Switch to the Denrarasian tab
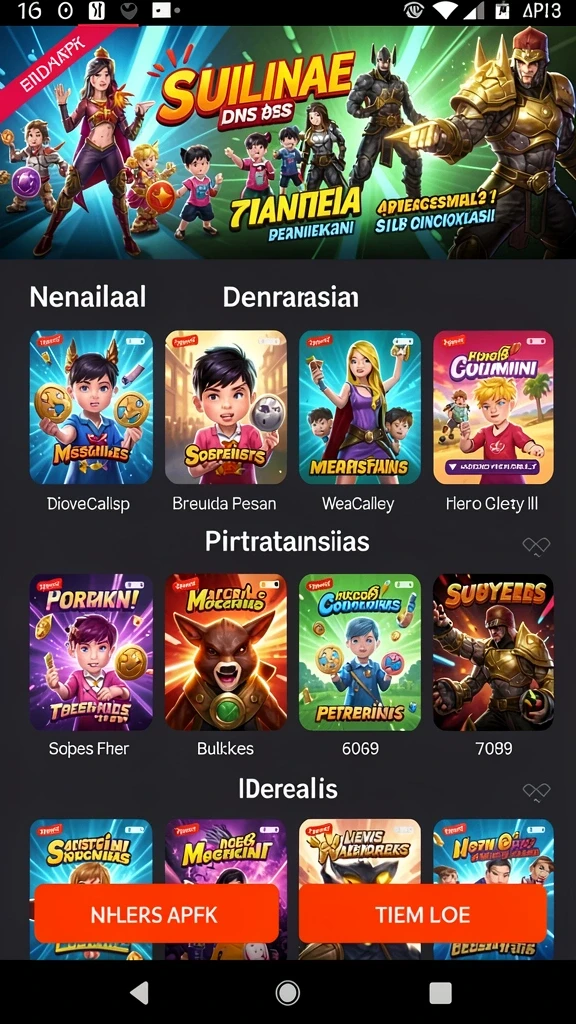576x1024 pixels. tap(291, 297)
